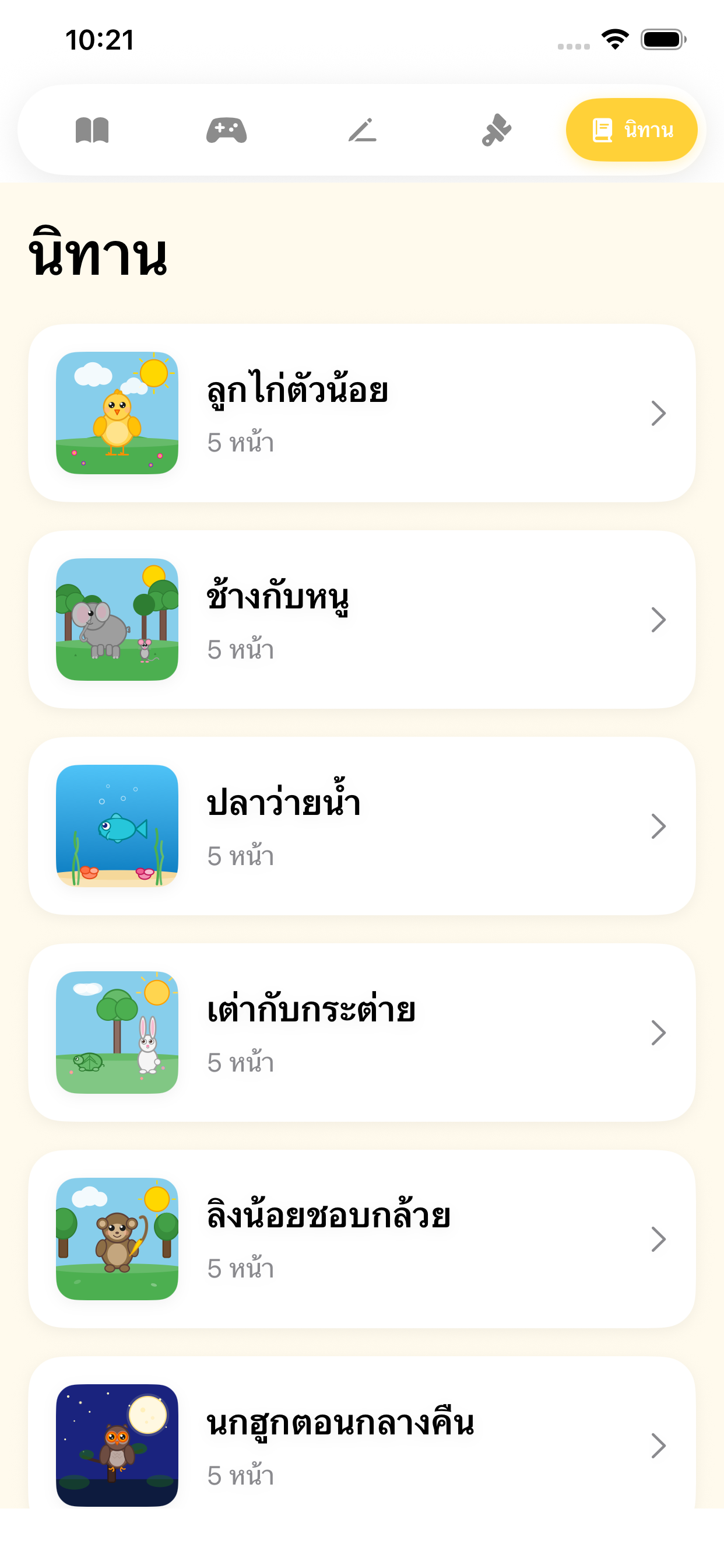Click the Wi-Fi status icon
724x1568 pixels.
614,40
